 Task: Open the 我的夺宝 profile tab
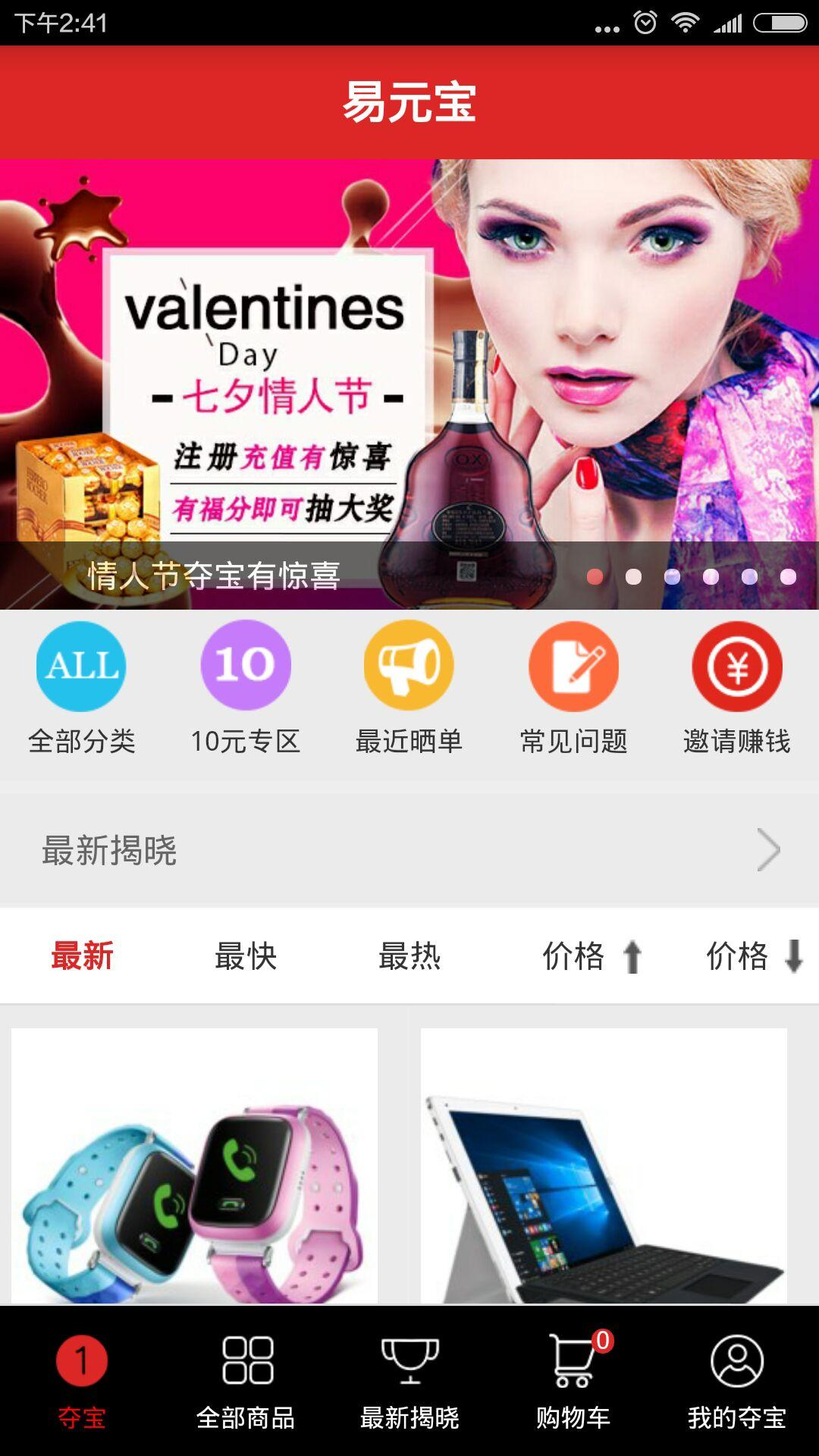737,1382
